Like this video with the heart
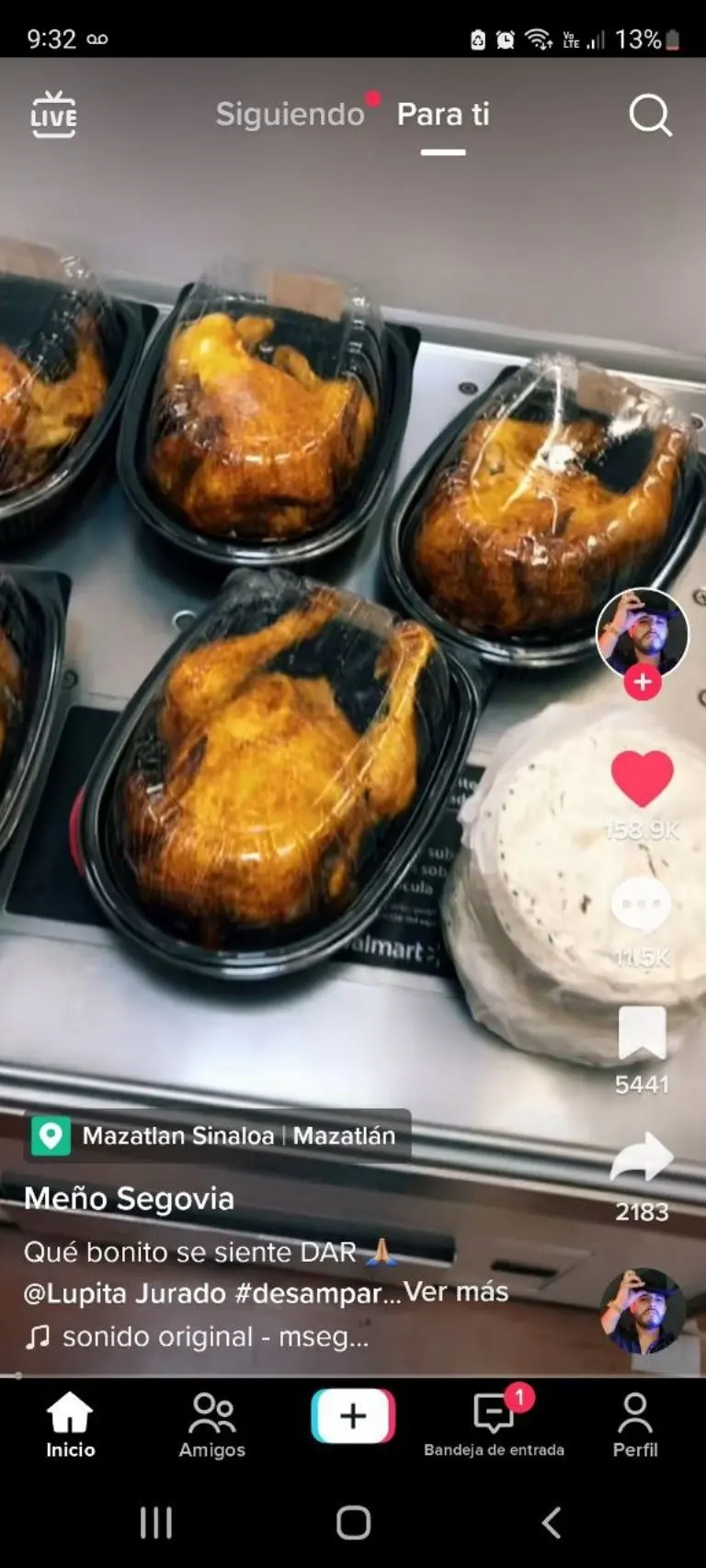This screenshot has width=706, height=1568. 642,778
